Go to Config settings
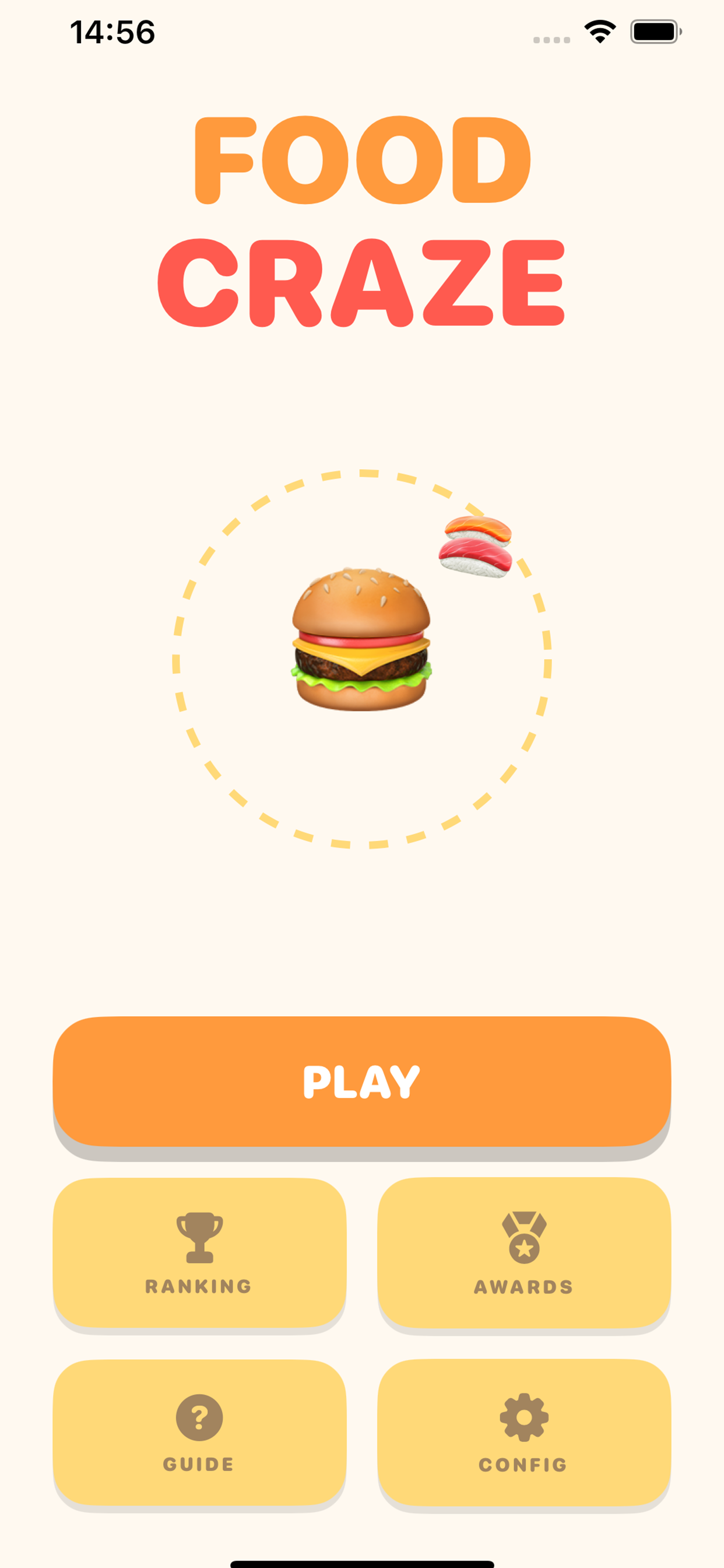Viewport: 724px width, 1568px height. coord(524,1431)
